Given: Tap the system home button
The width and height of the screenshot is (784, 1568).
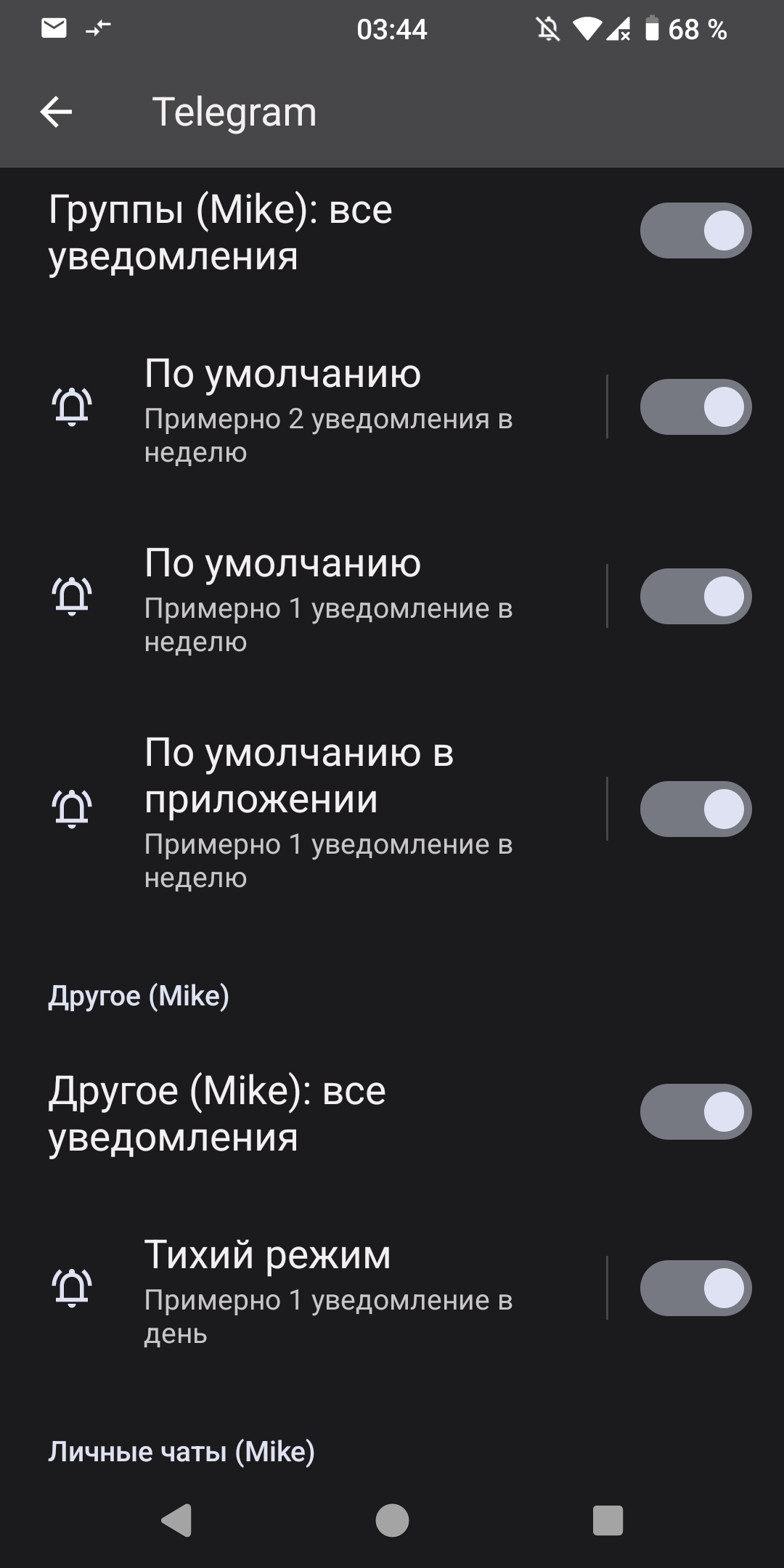Looking at the screenshot, I should tap(392, 1520).
